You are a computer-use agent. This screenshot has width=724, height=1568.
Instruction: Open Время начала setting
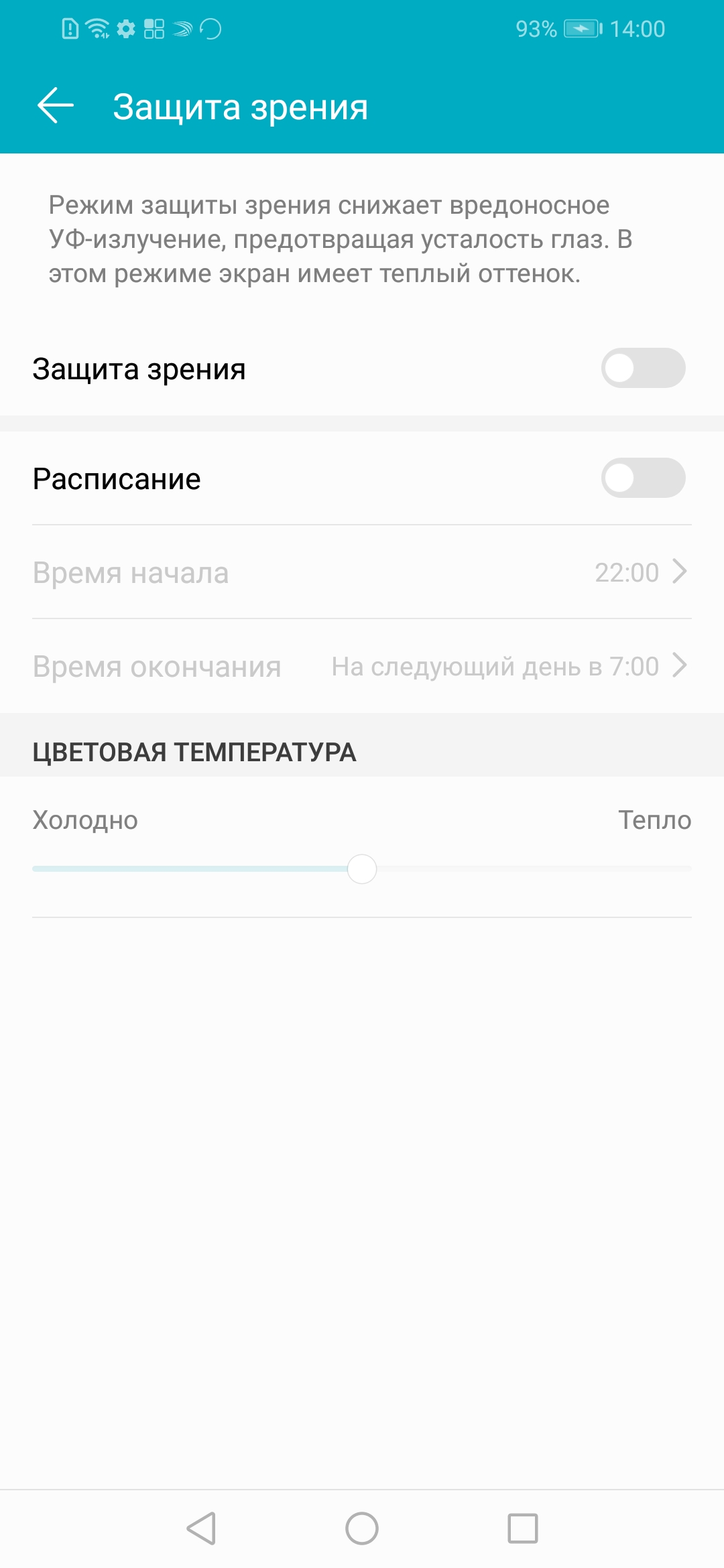click(362, 572)
